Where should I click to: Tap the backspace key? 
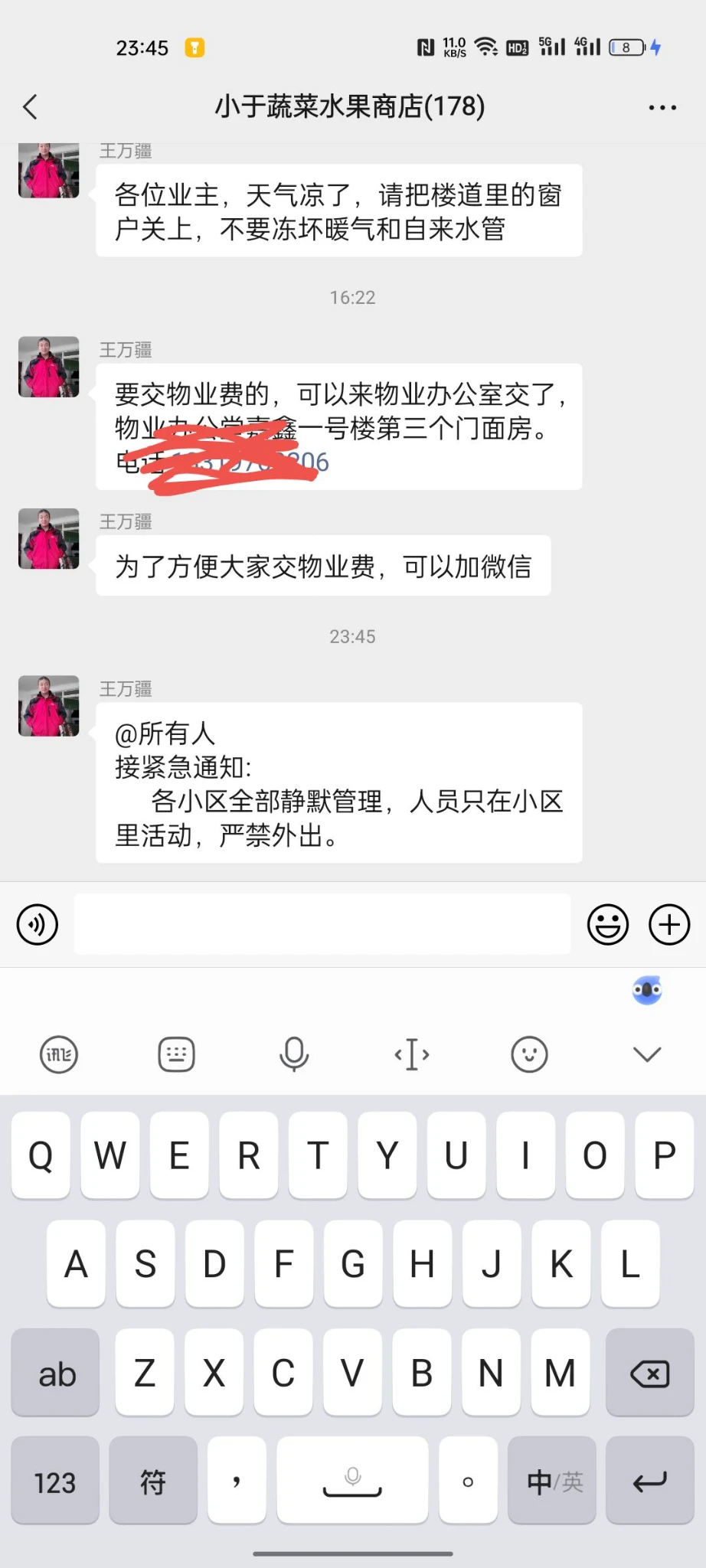[x=649, y=1373]
